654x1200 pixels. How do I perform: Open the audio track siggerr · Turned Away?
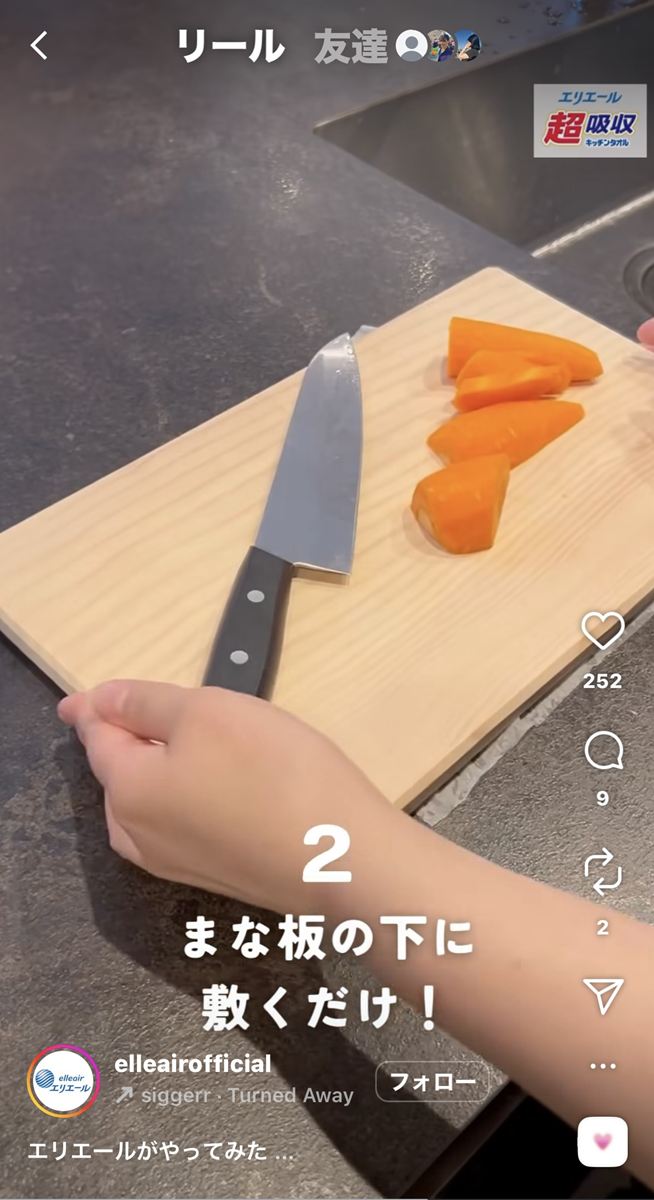[235, 1096]
